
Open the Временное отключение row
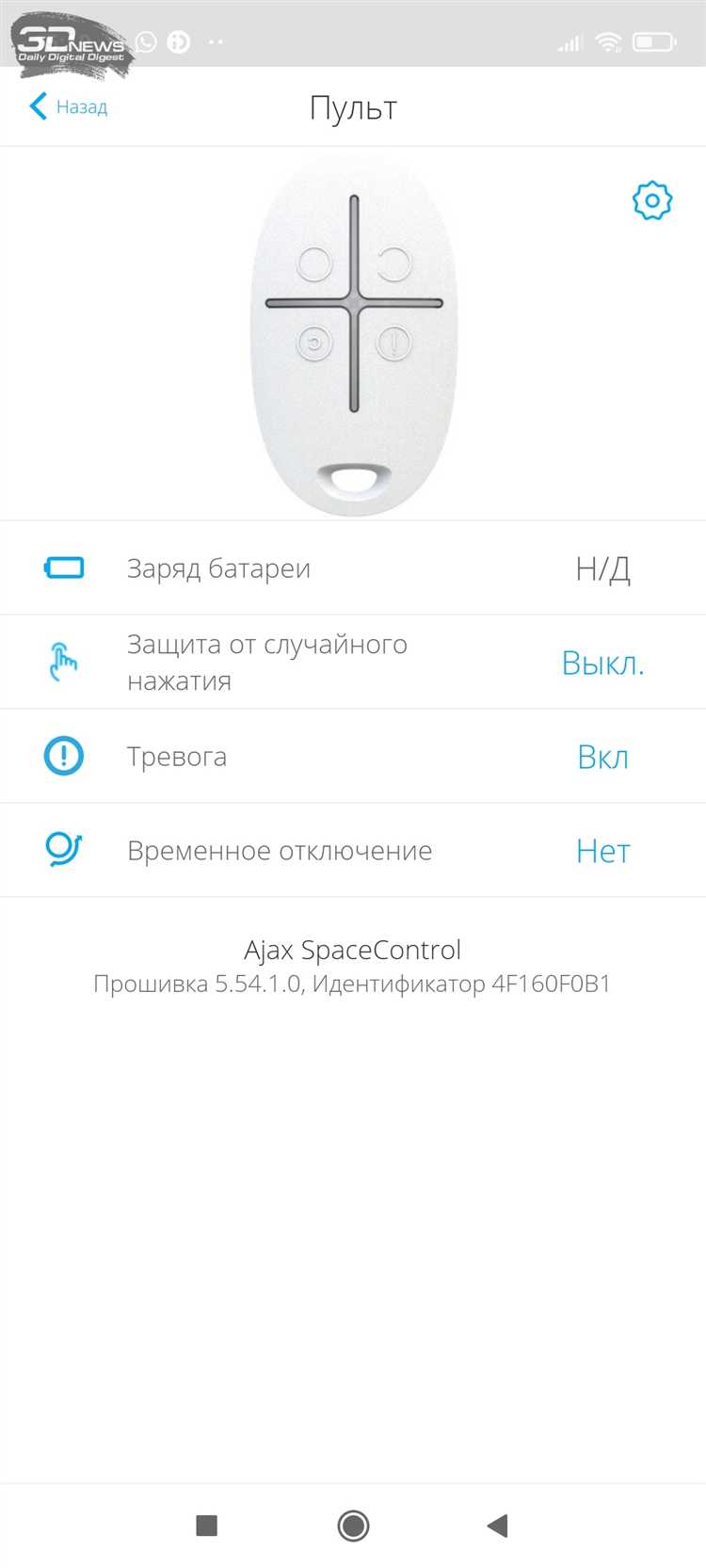[353, 851]
